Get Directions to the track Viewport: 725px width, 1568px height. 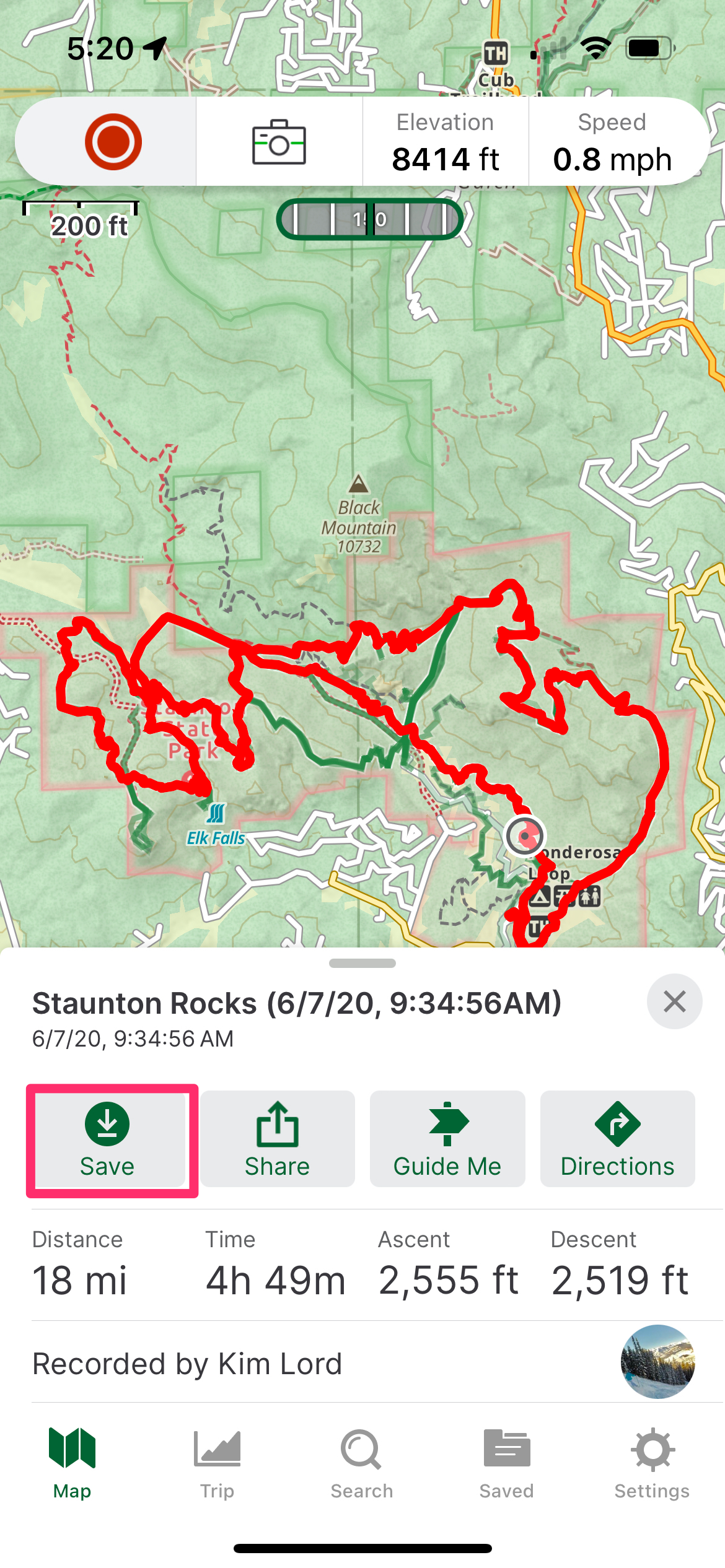click(617, 1139)
